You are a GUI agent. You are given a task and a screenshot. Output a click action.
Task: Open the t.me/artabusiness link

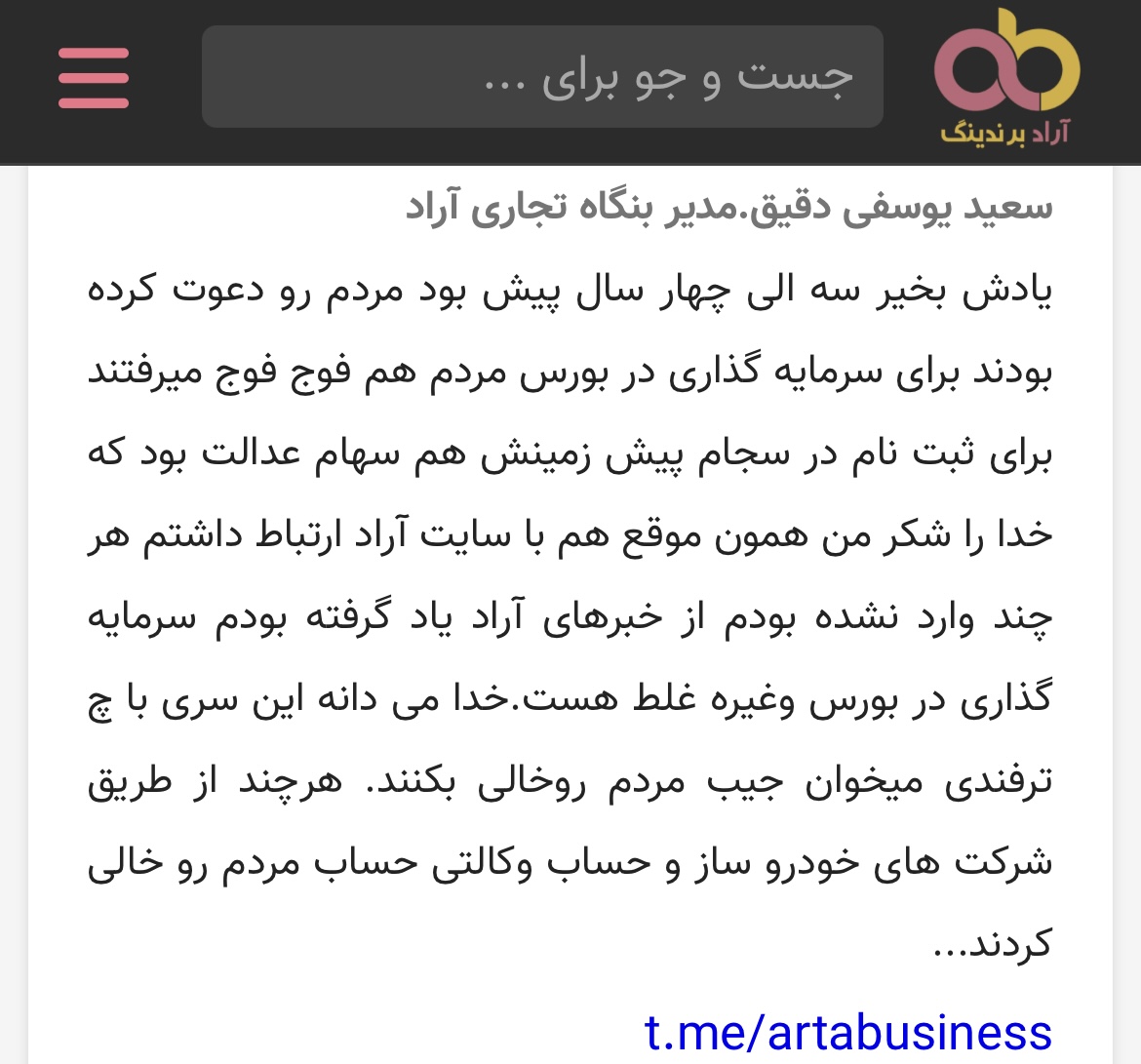[x=848, y=1031]
